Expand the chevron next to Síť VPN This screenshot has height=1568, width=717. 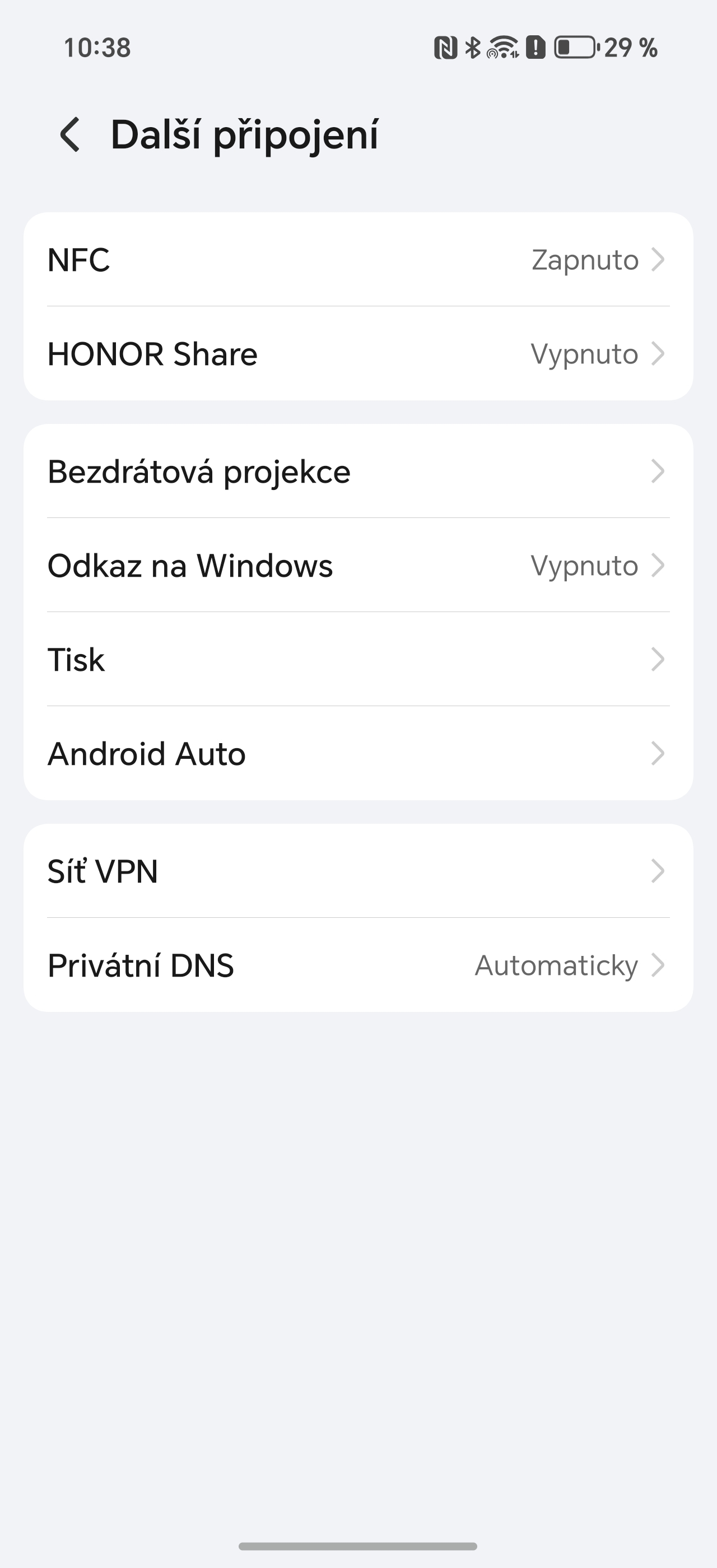[x=658, y=872]
